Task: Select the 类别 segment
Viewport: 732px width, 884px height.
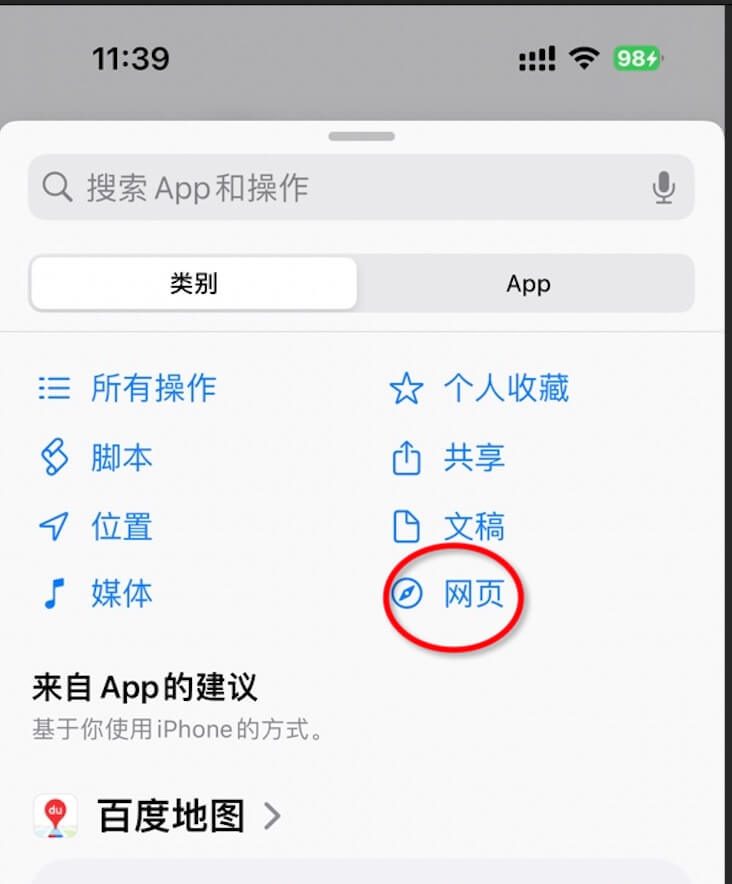Action: click(x=194, y=284)
